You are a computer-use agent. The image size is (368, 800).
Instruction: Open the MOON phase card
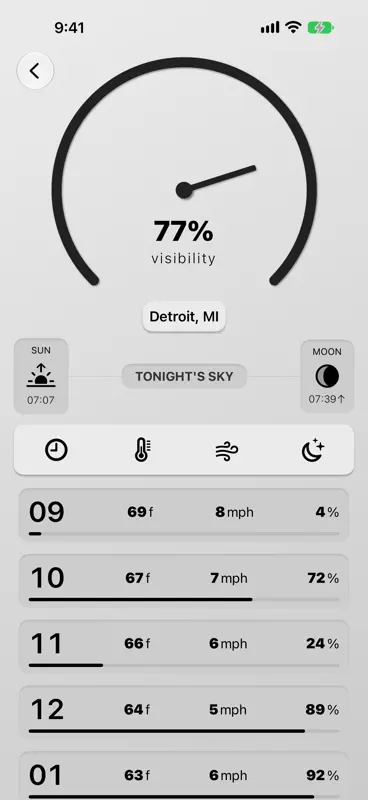327,376
